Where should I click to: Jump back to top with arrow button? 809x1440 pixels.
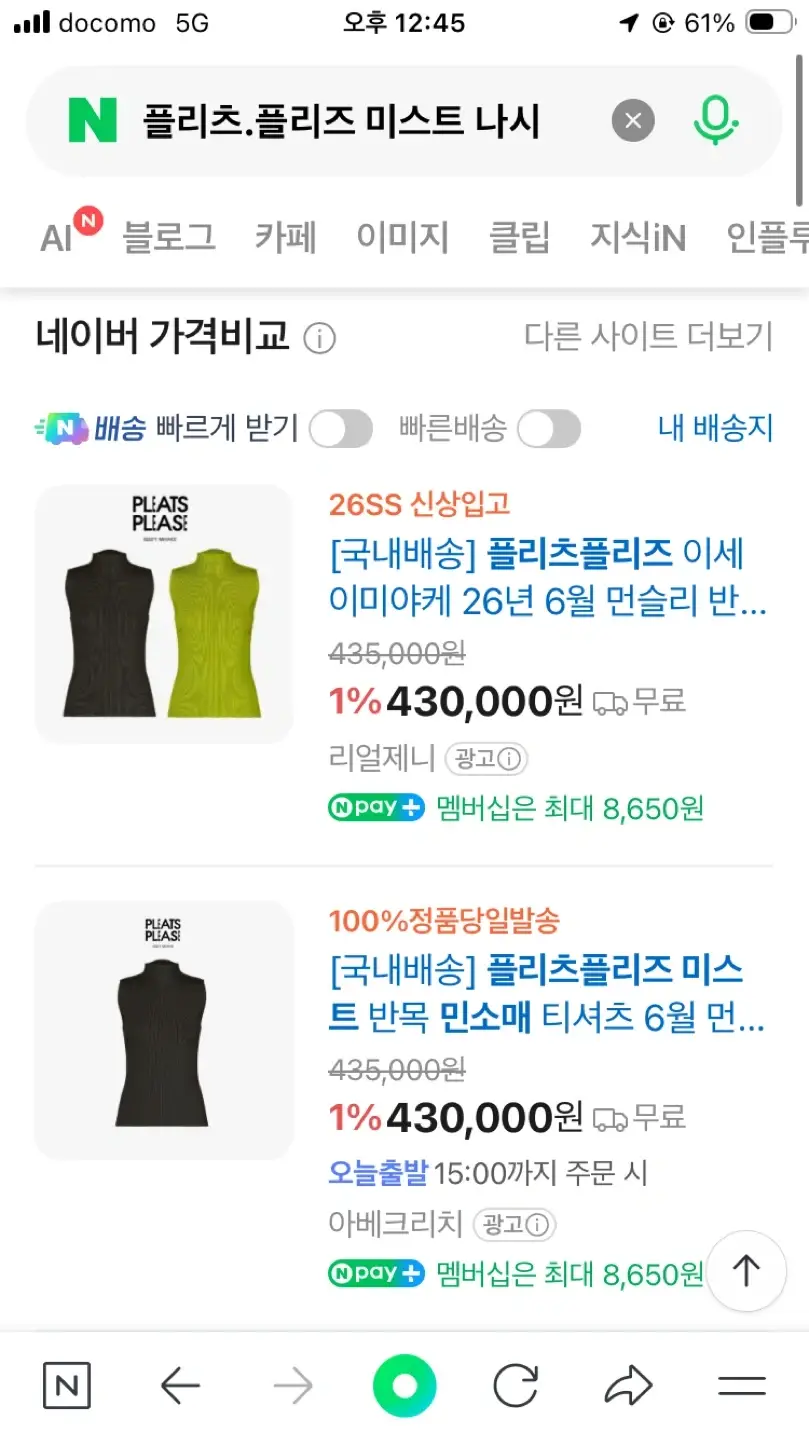tap(746, 1270)
